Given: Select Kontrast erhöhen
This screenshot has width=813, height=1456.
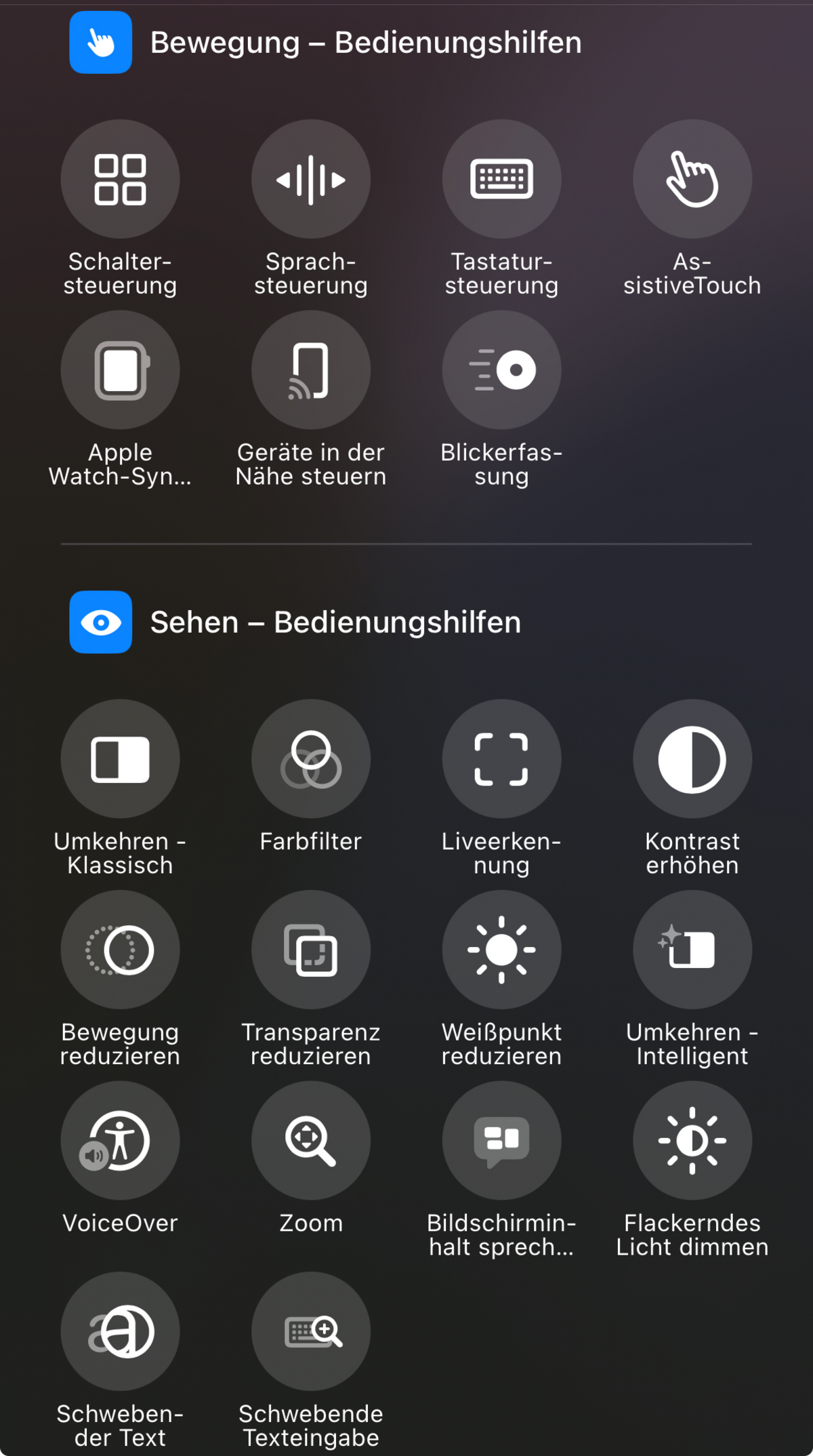Looking at the screenshot, I should coord(692,759).
